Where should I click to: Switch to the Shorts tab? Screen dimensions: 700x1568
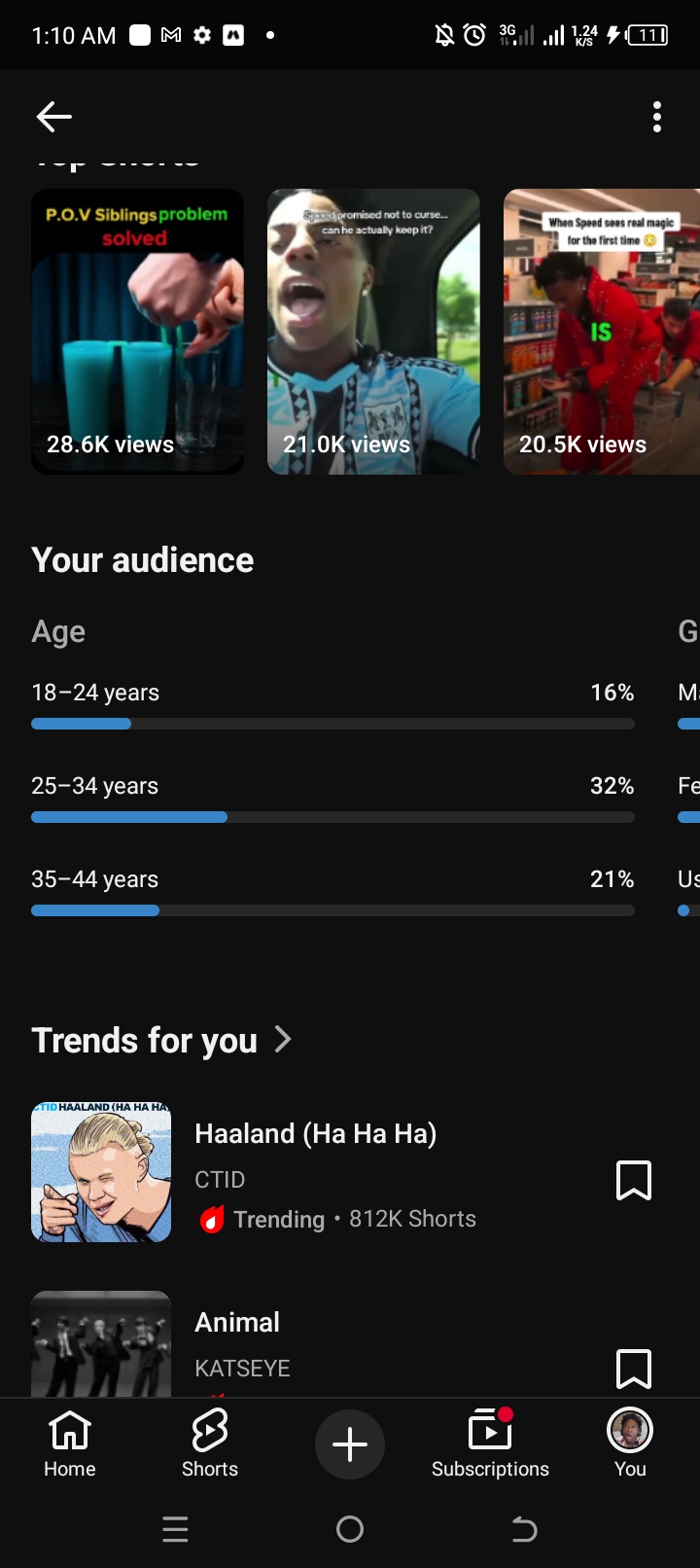pos(210,1444)
